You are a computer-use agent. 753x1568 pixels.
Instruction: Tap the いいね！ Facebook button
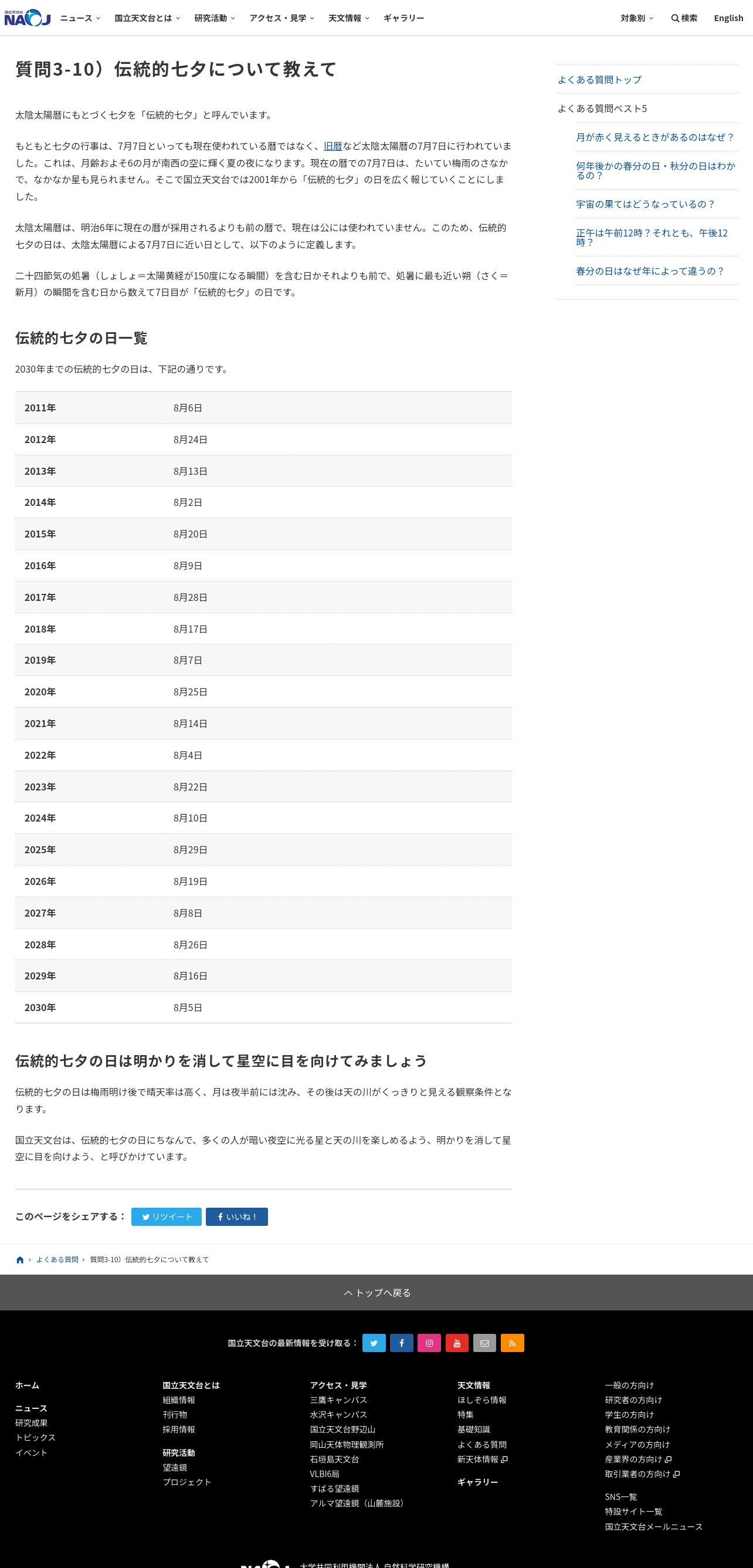pos(236,1216)
